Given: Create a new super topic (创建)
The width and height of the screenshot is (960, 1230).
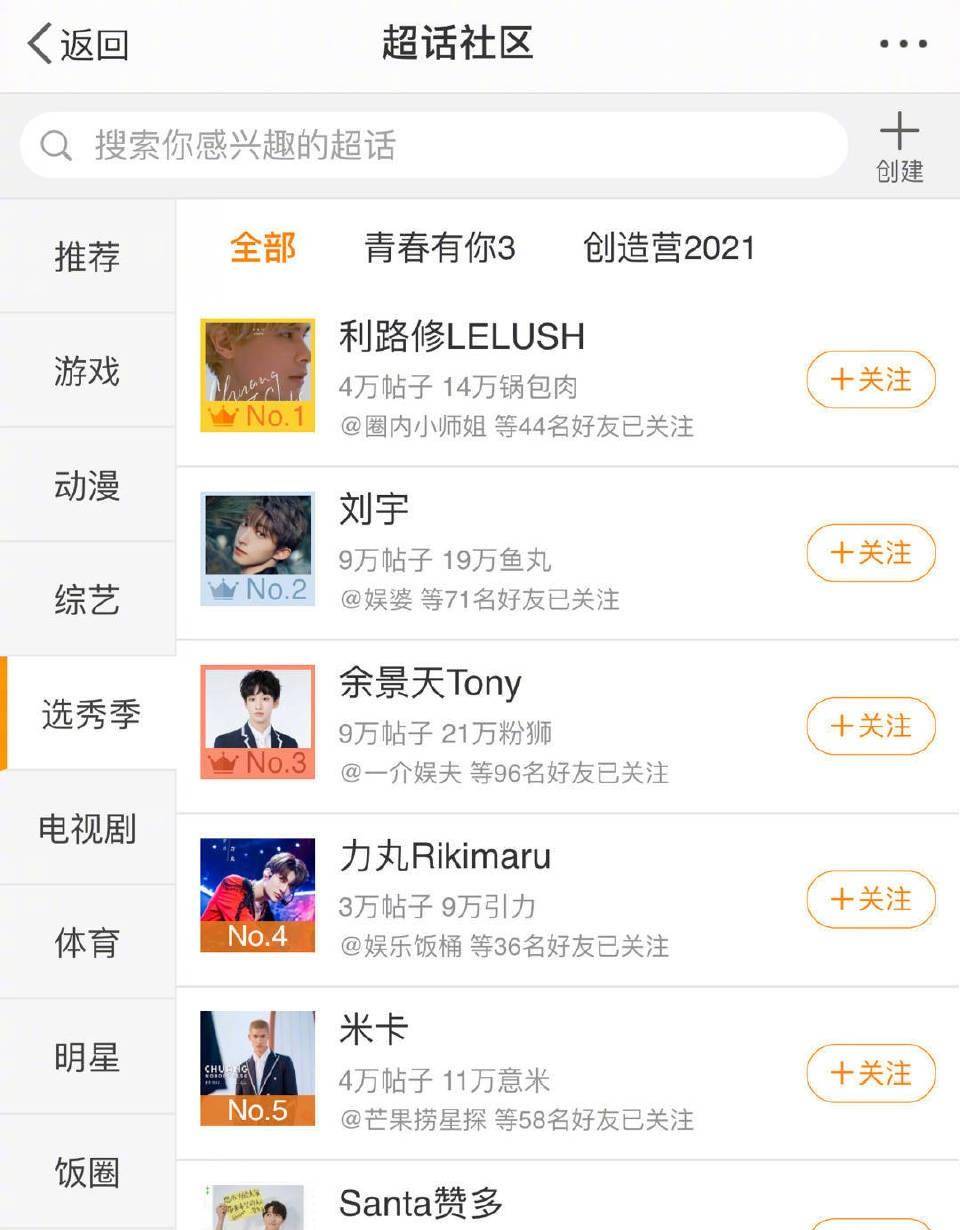Looking at the screenshot, I should (899, 148).
